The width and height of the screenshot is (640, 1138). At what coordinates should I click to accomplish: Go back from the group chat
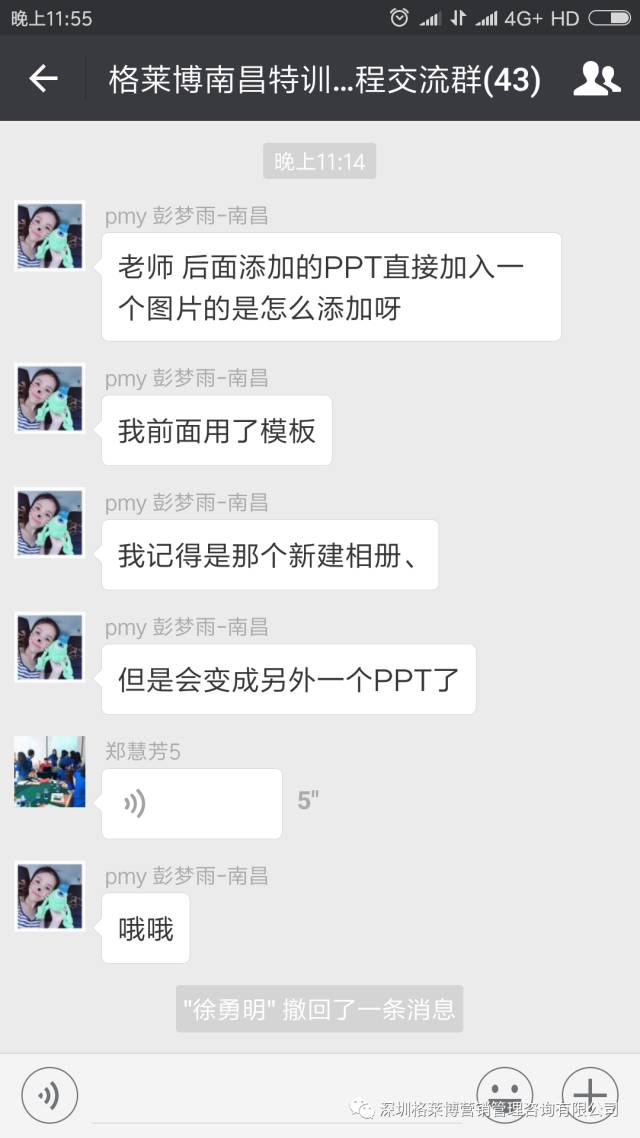point(43,79)
